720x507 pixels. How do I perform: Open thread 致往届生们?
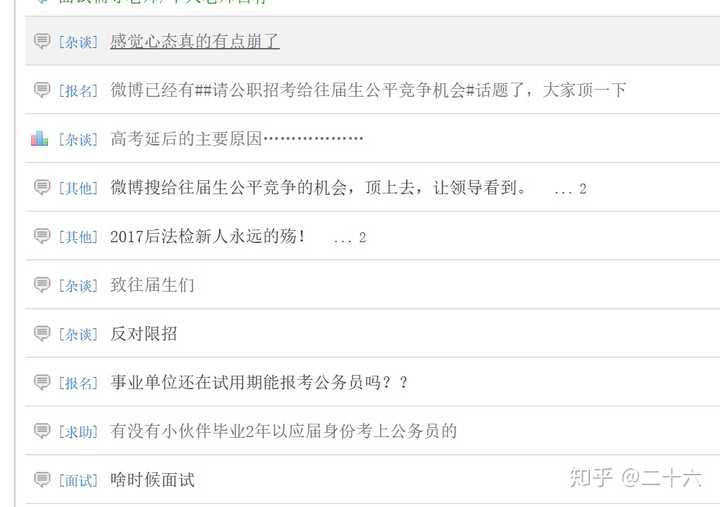coord(152,285)
